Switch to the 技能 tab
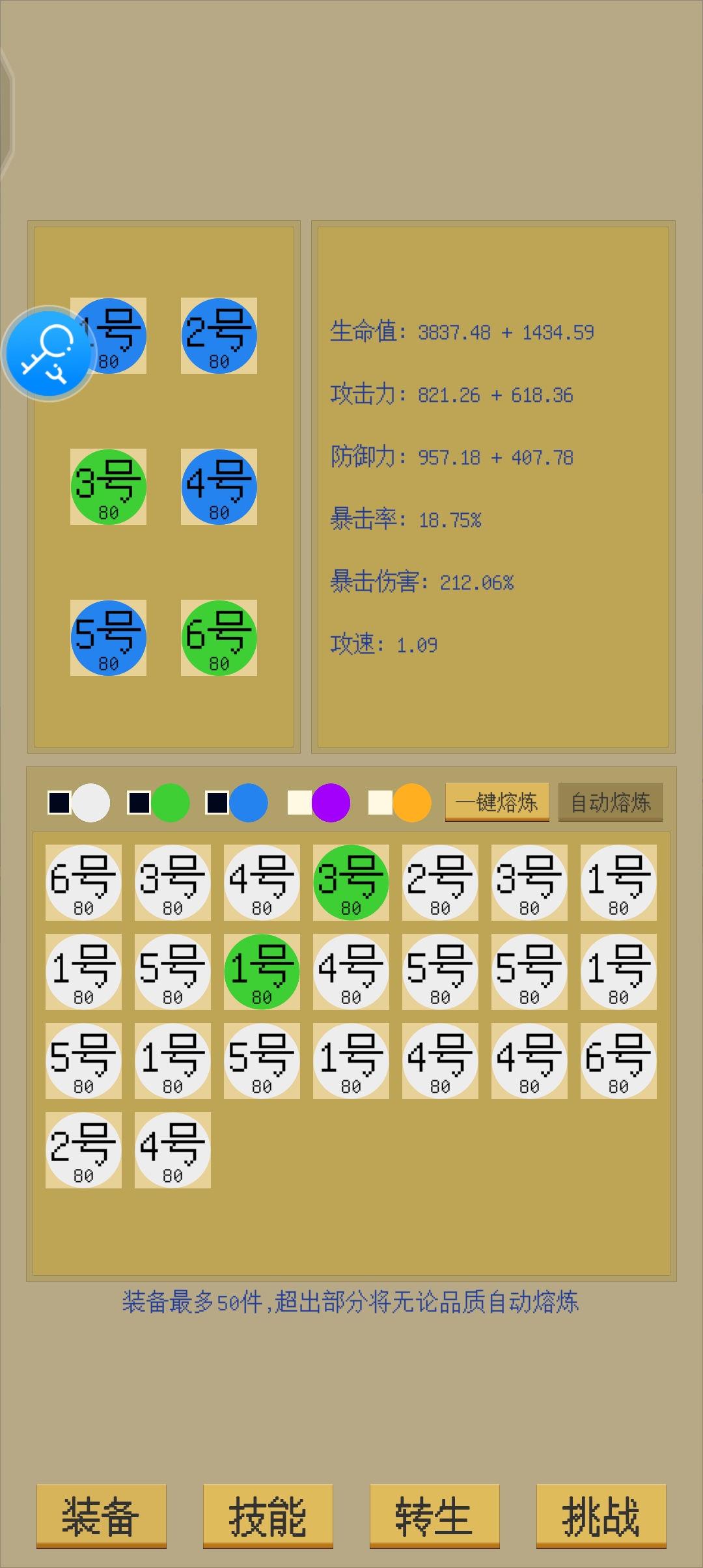This screenshot has height=1568, width=703. coord(268,1515)
